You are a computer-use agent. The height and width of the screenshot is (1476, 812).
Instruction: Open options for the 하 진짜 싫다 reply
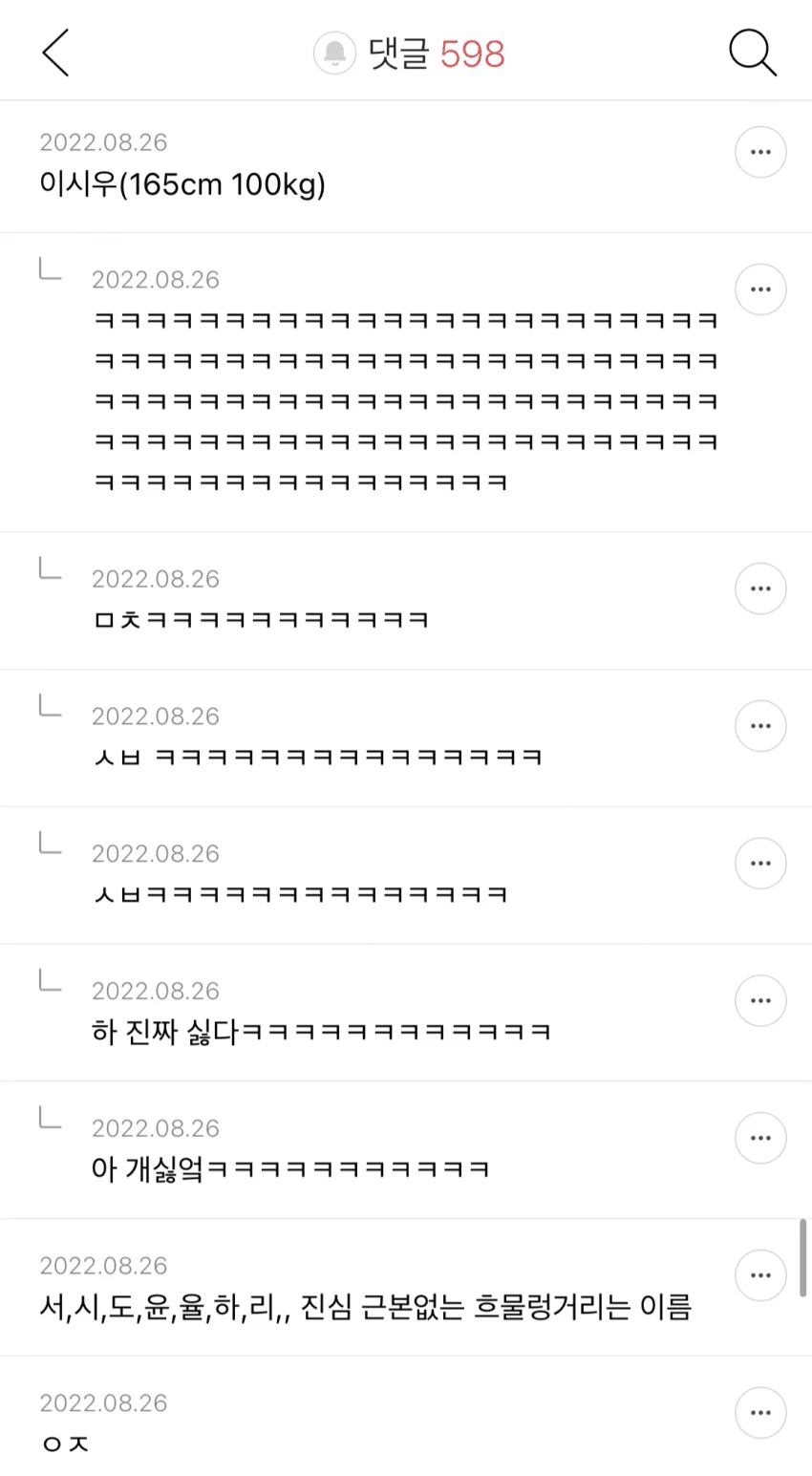(x=760, y=1000)
